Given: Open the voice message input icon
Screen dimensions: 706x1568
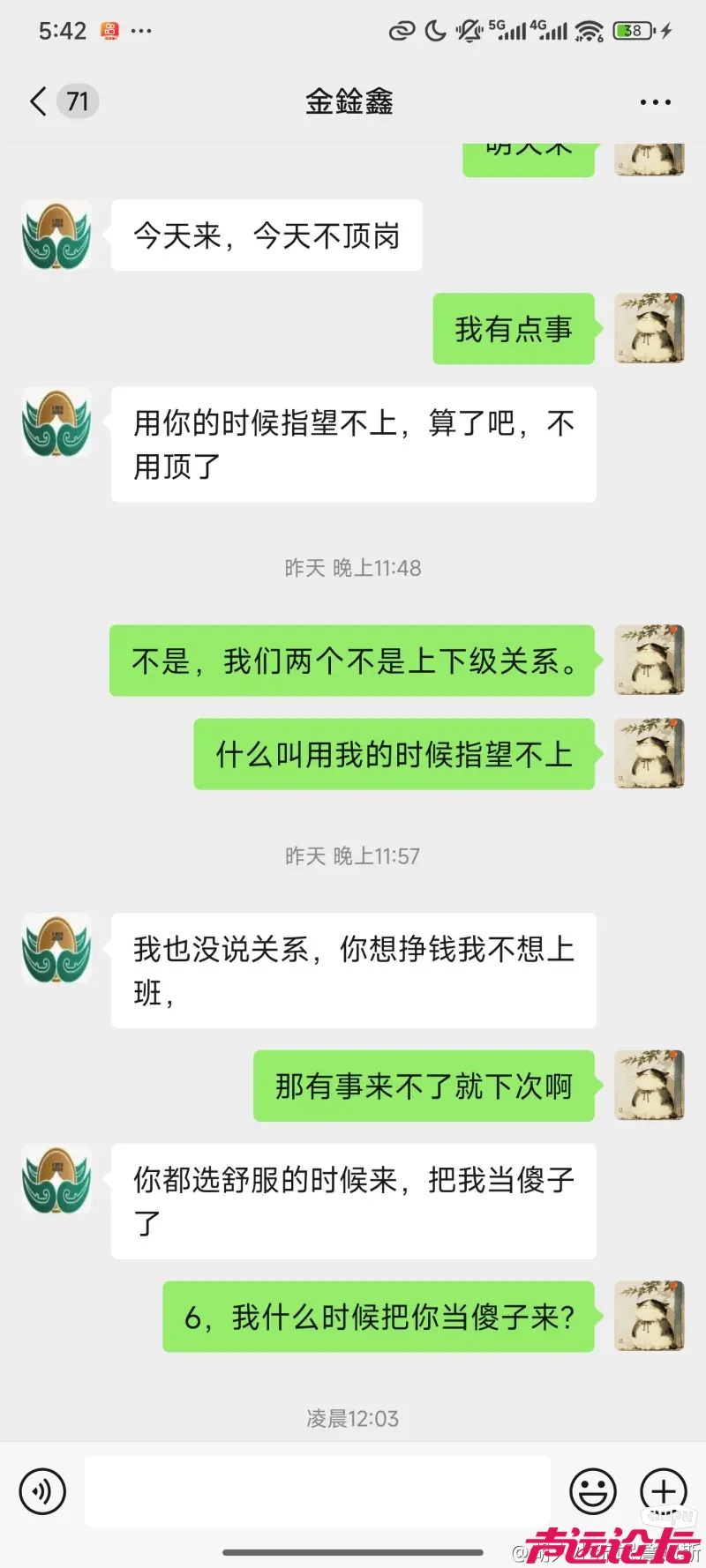Looking at the screenshot, I should (41, 1491).
